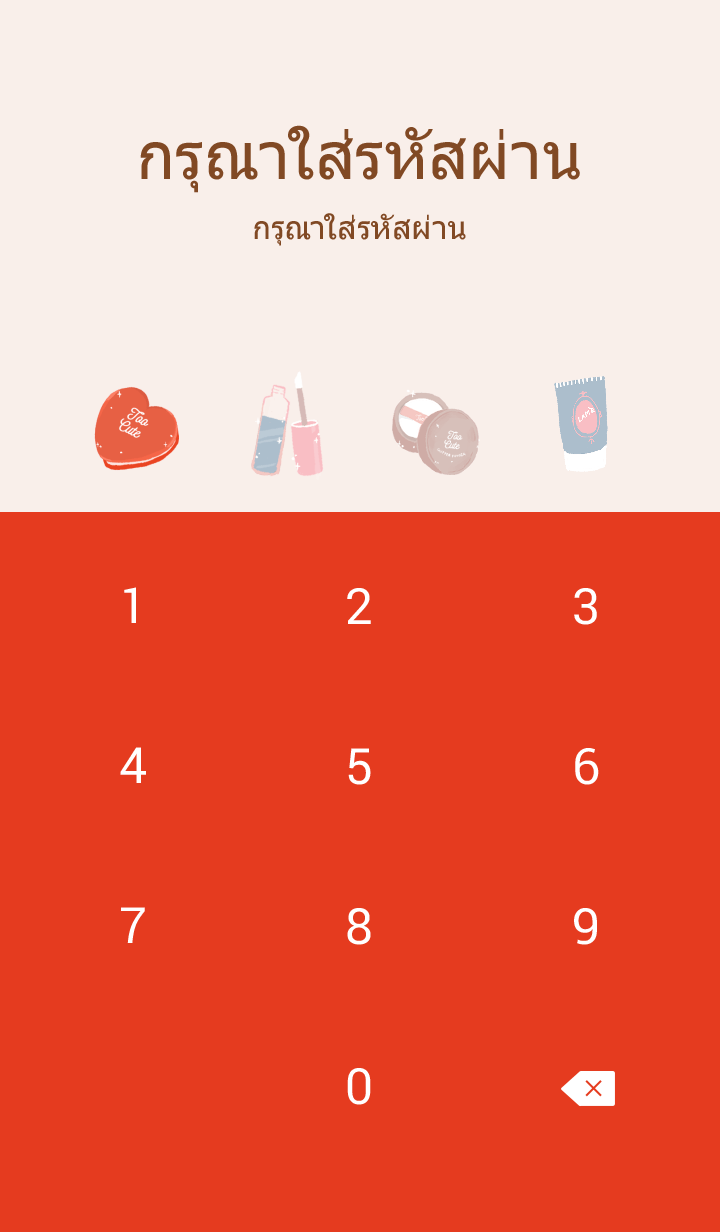Enter digit 7 on the keypad
Image resolution: width=720 pixels, height=1232 pixels.
132,927
